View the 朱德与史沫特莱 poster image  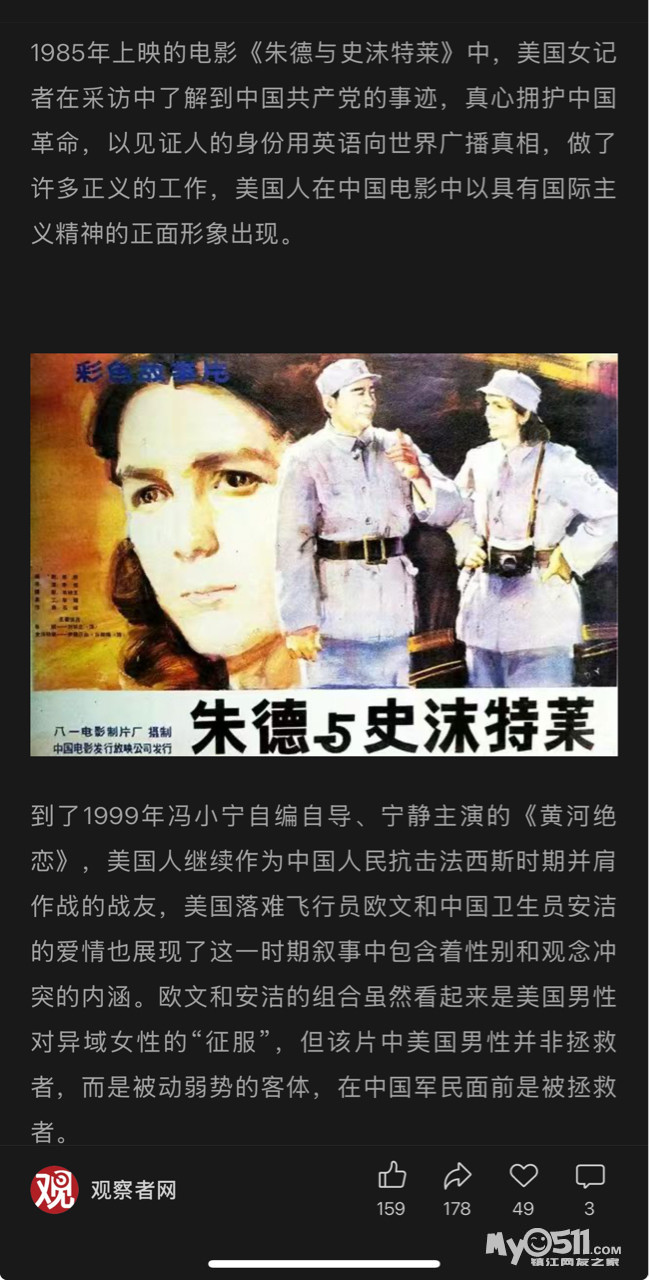click(x=324, y=554)
